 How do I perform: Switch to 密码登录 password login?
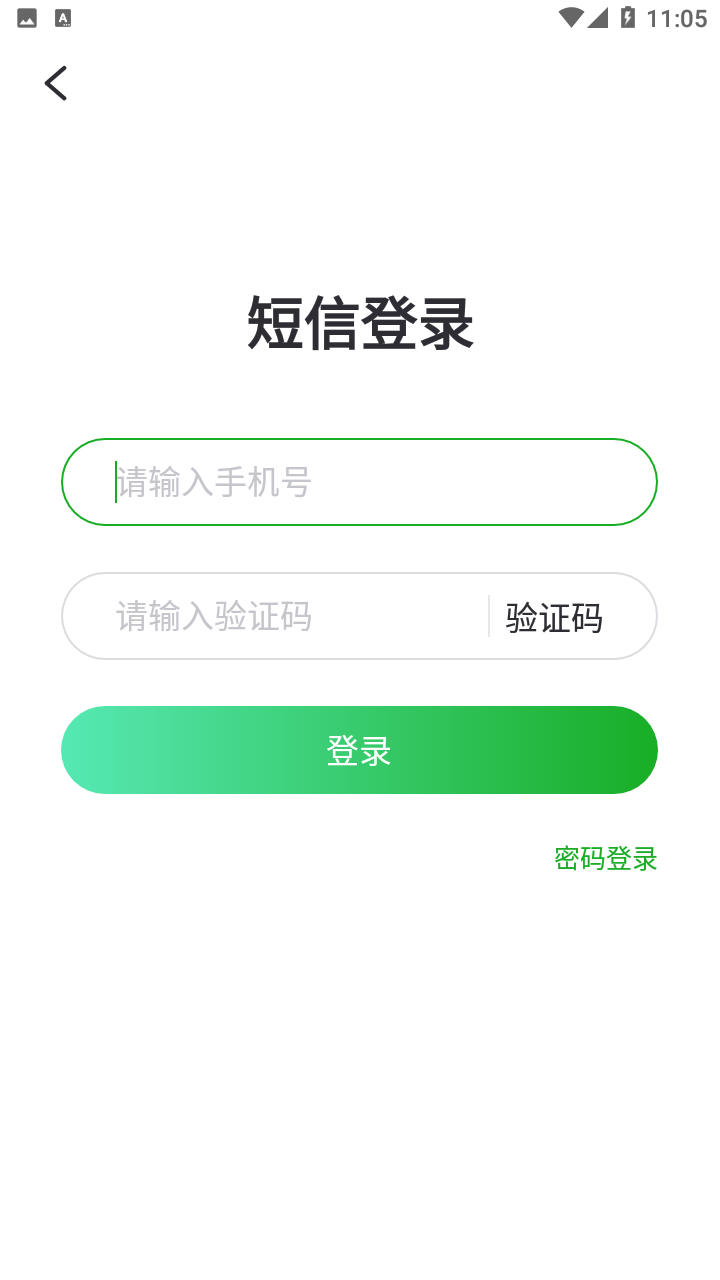point(606,859)
